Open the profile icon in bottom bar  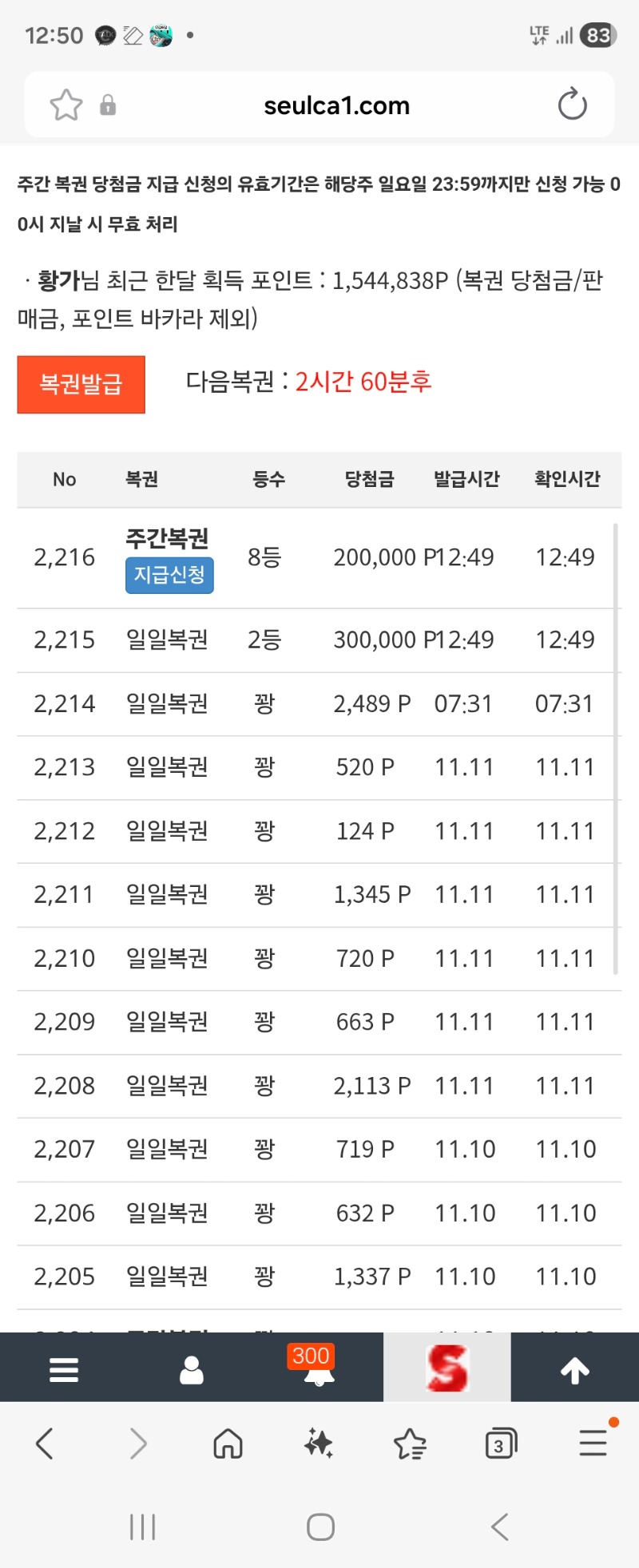coord(192,1367)
